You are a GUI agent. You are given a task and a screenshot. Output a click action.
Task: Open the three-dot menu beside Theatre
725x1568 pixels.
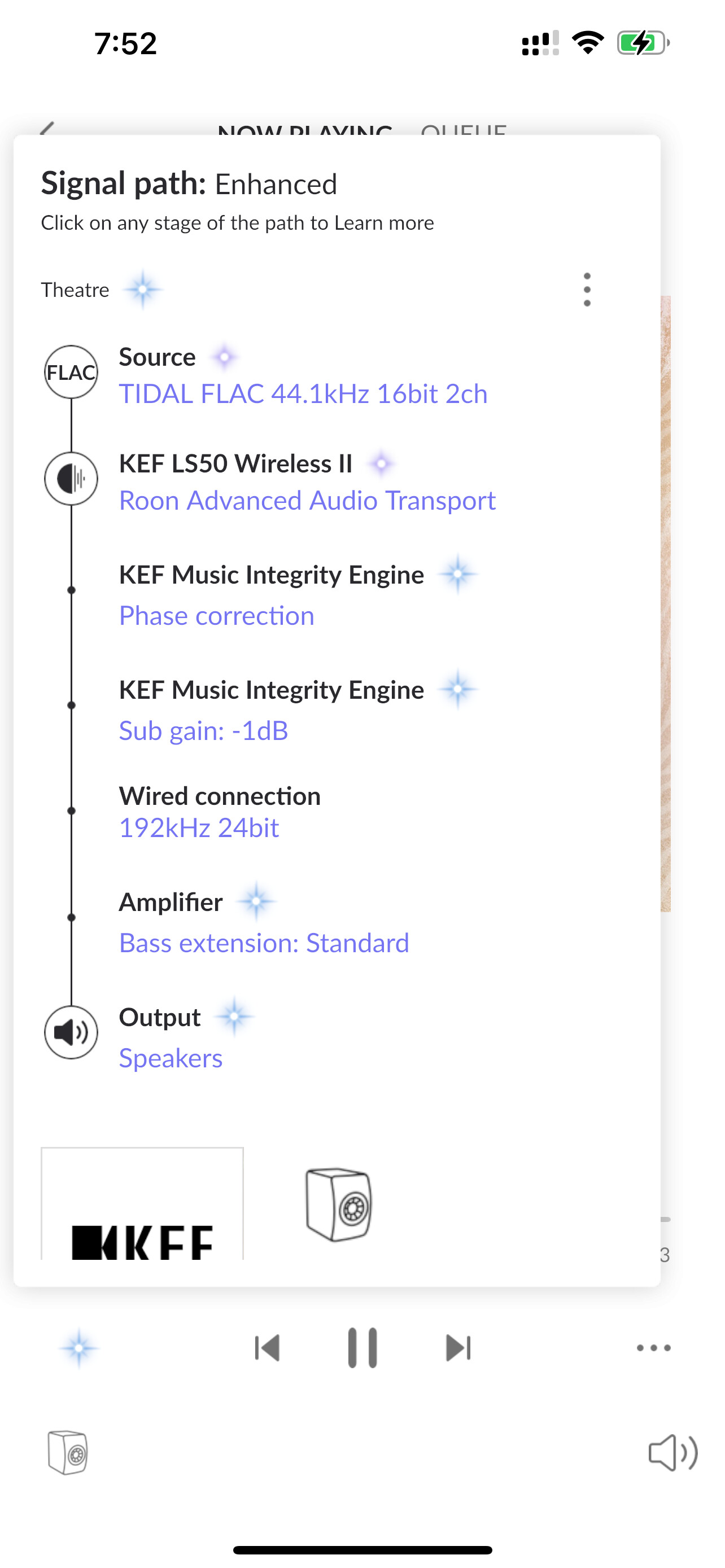pos(587,290)
